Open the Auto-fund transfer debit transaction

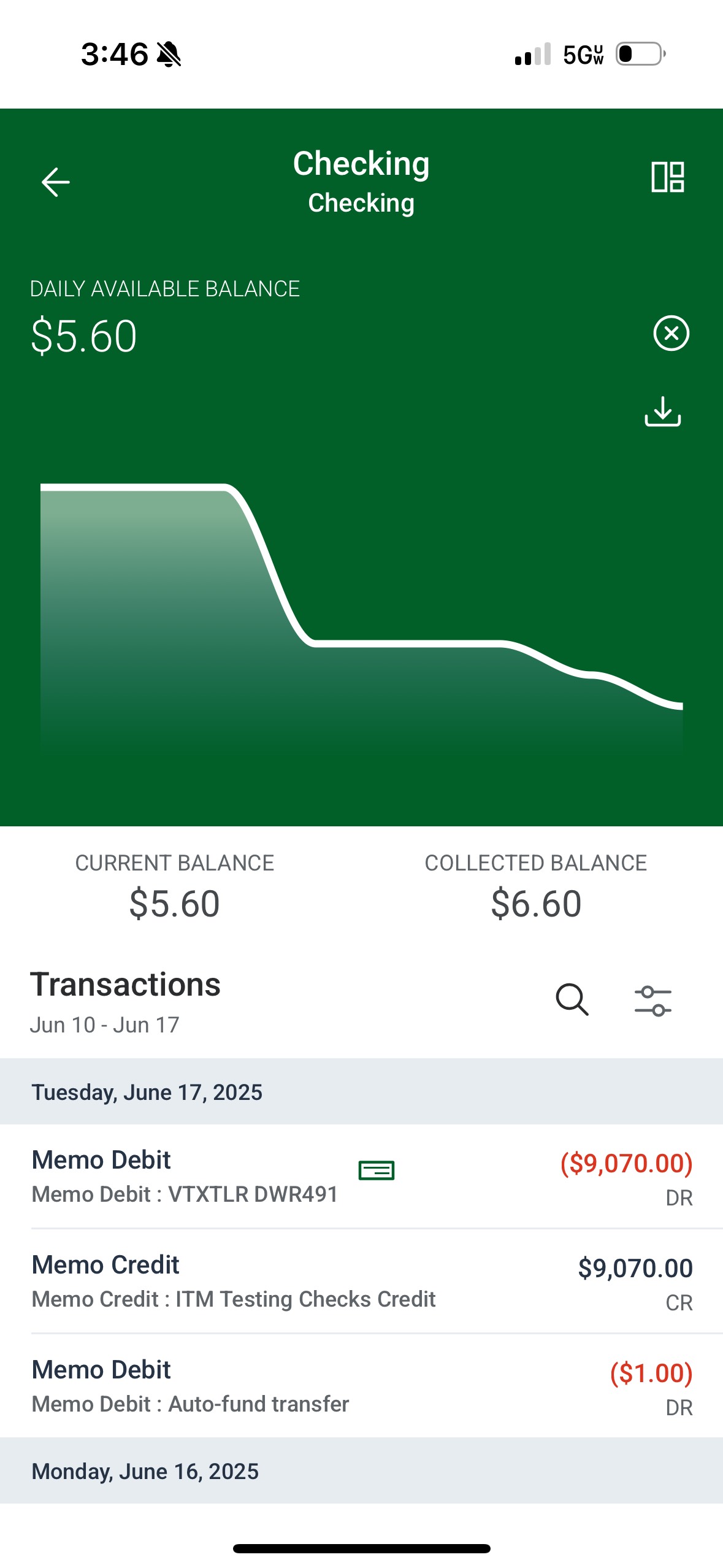pos(362,1386)
